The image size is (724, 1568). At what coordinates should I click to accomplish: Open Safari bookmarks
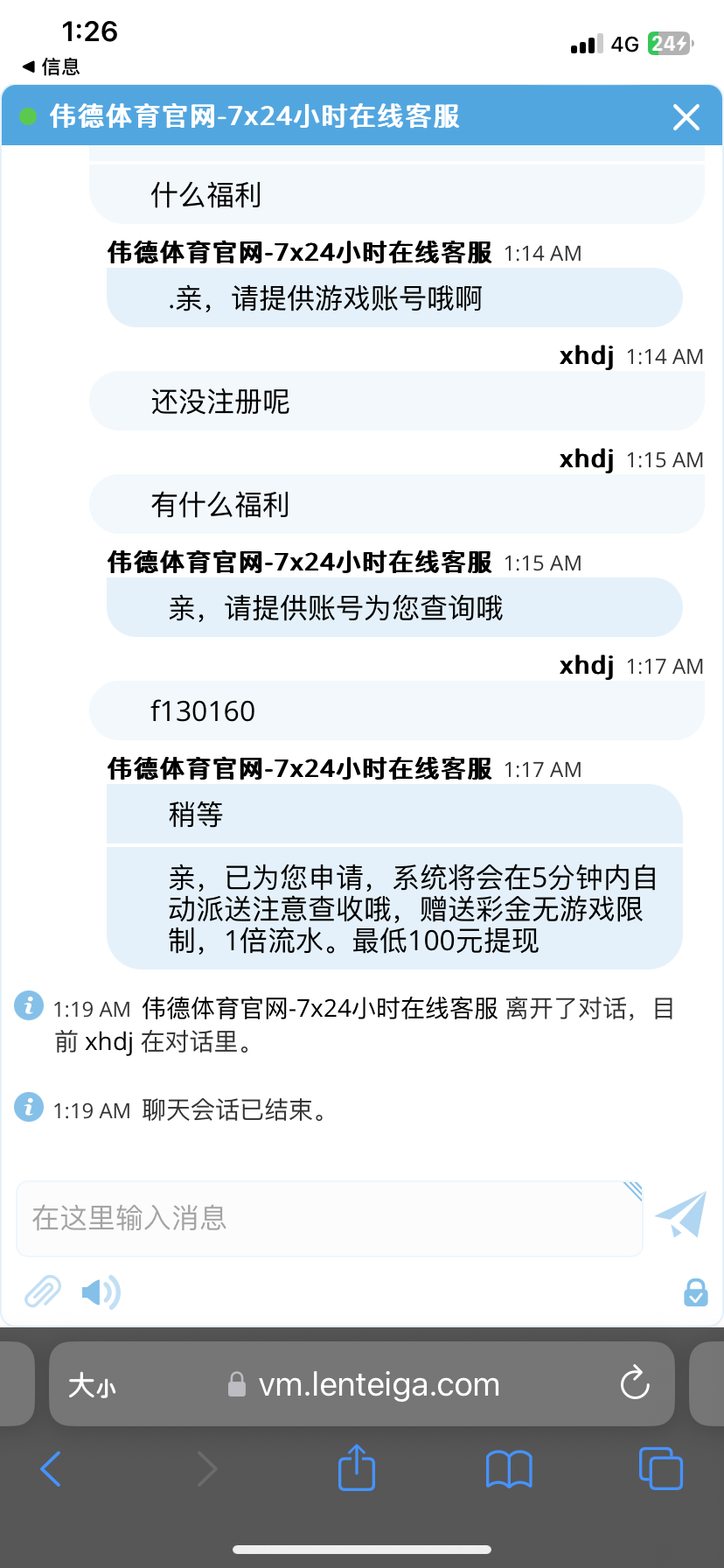(509, 1469)
